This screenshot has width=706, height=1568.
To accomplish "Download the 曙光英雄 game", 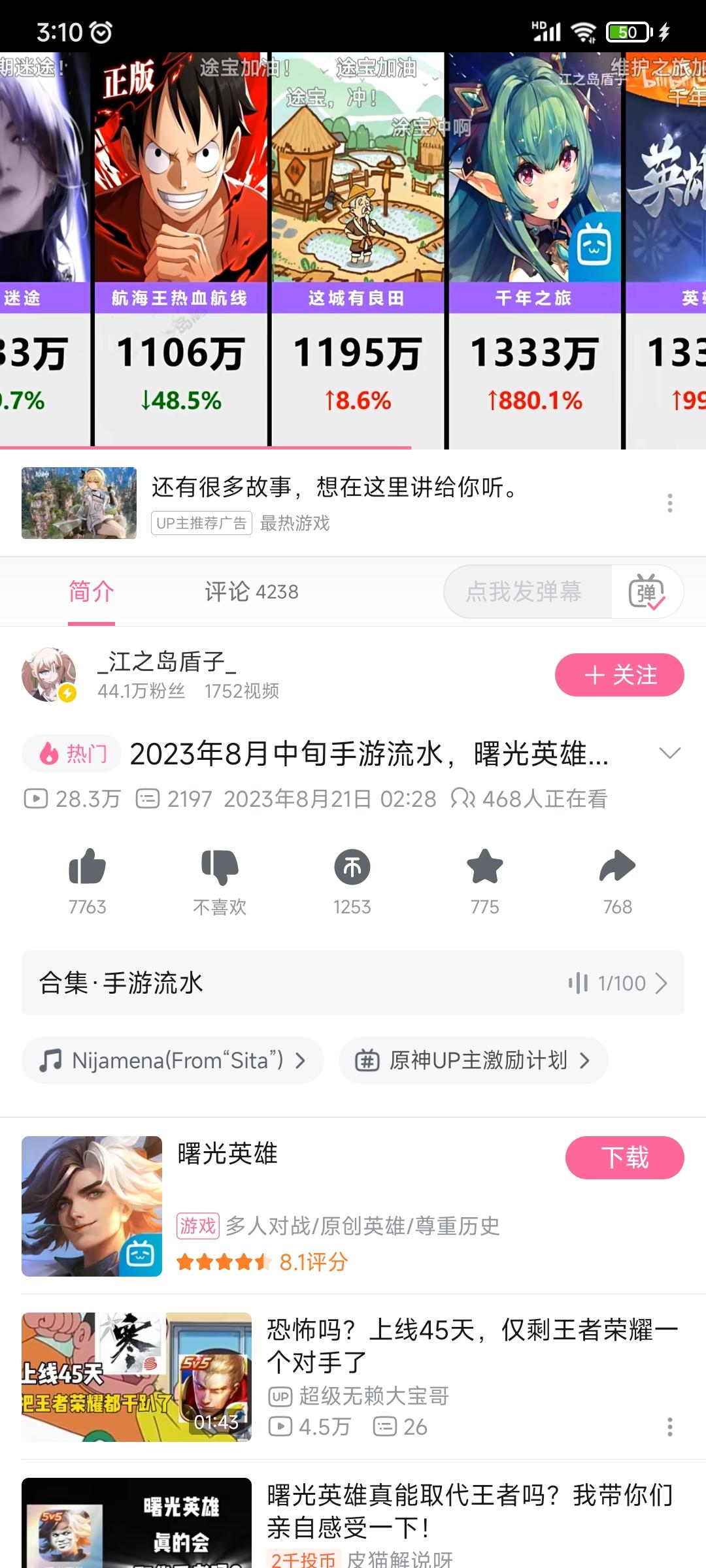I will 624,1158.
